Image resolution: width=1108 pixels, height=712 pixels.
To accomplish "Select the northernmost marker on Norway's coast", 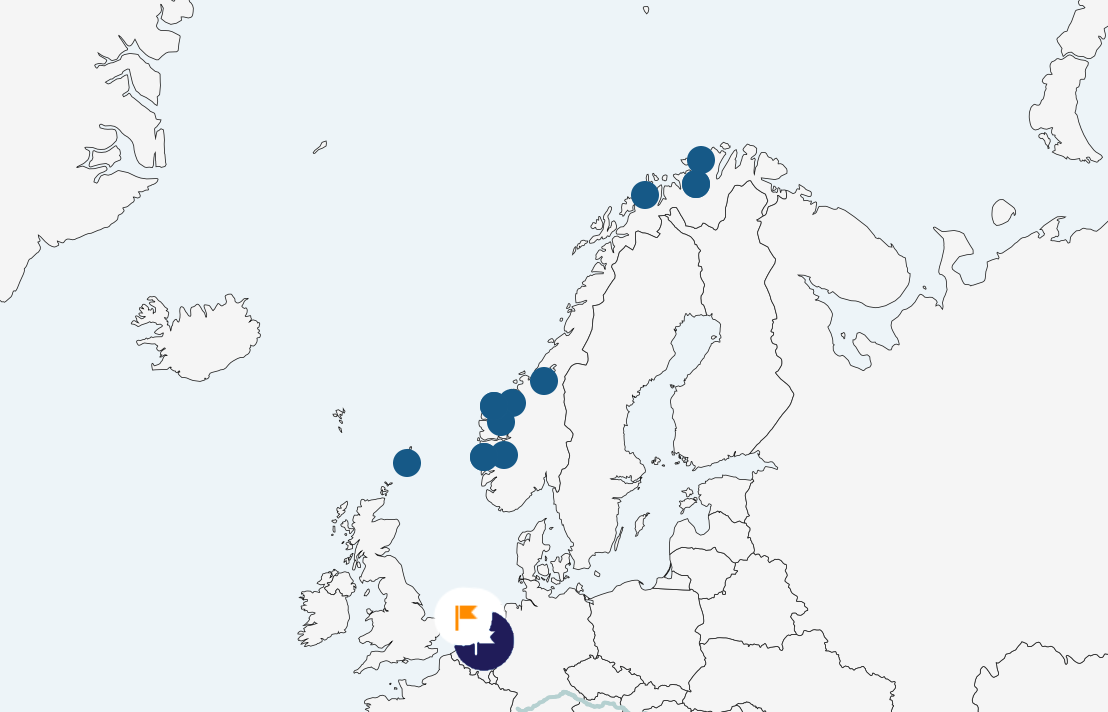I will [x=701, y=160].
